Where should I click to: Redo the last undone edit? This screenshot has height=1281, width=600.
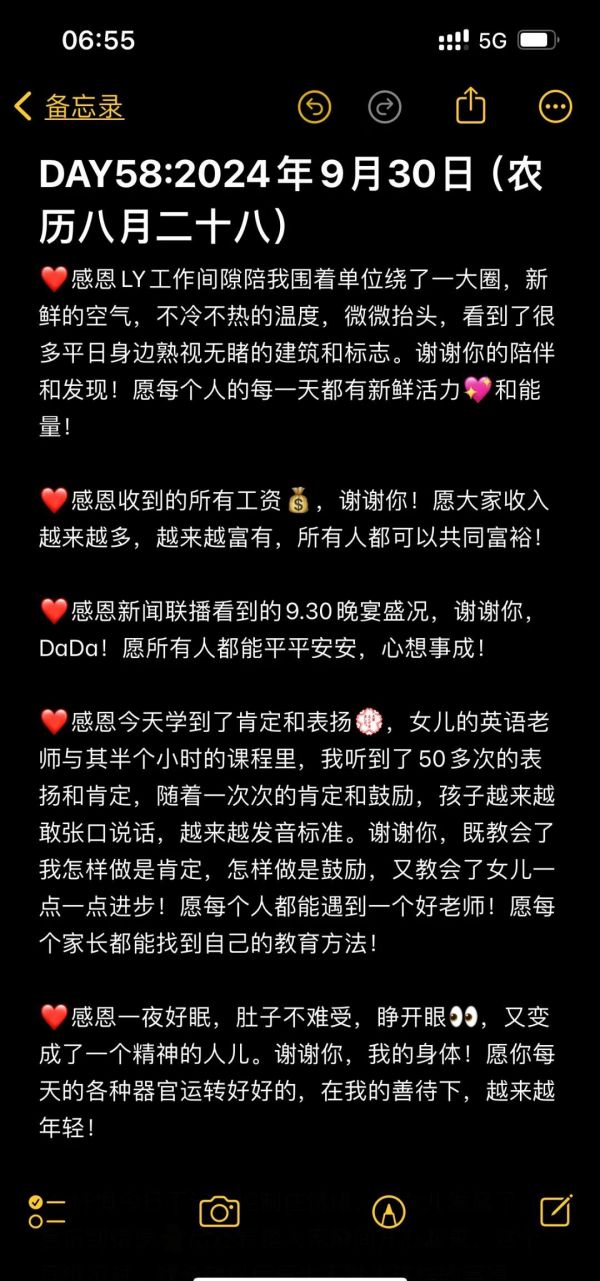pyautogui.click(x=385, y=107)
